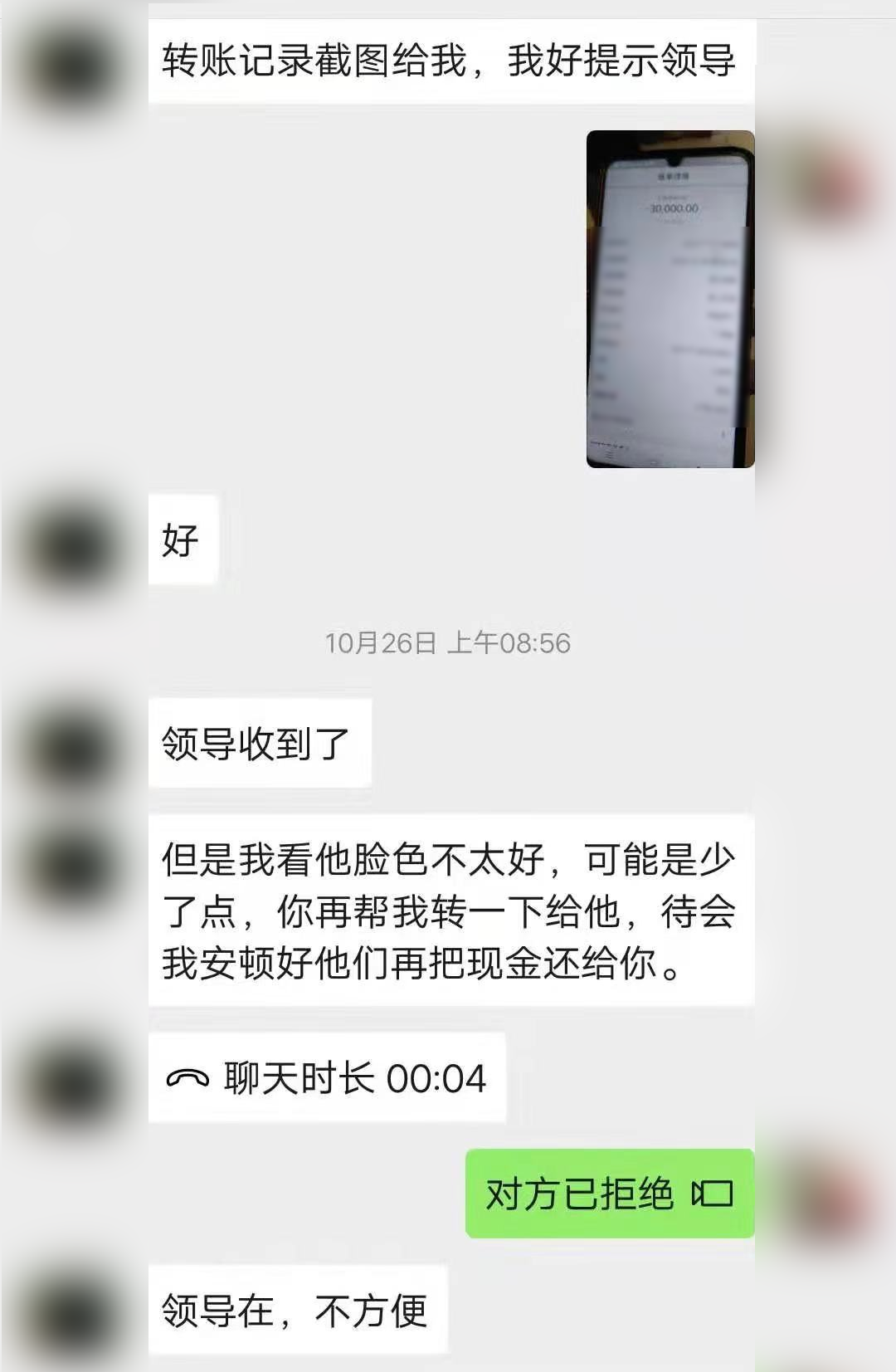Open the transfer record photo in chat

click(670, 299)
